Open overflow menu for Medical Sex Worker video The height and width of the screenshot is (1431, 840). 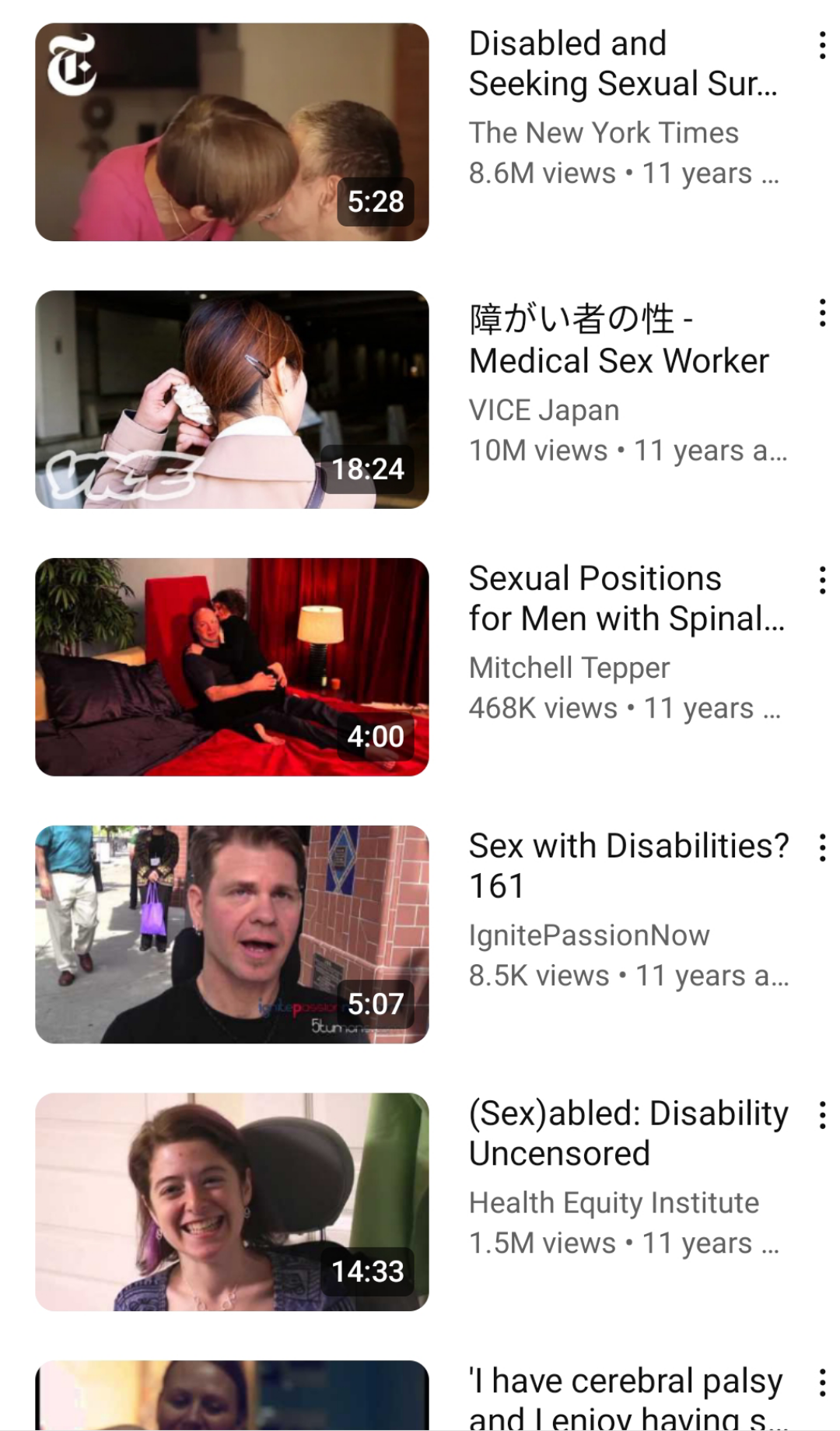coord(822,313)
